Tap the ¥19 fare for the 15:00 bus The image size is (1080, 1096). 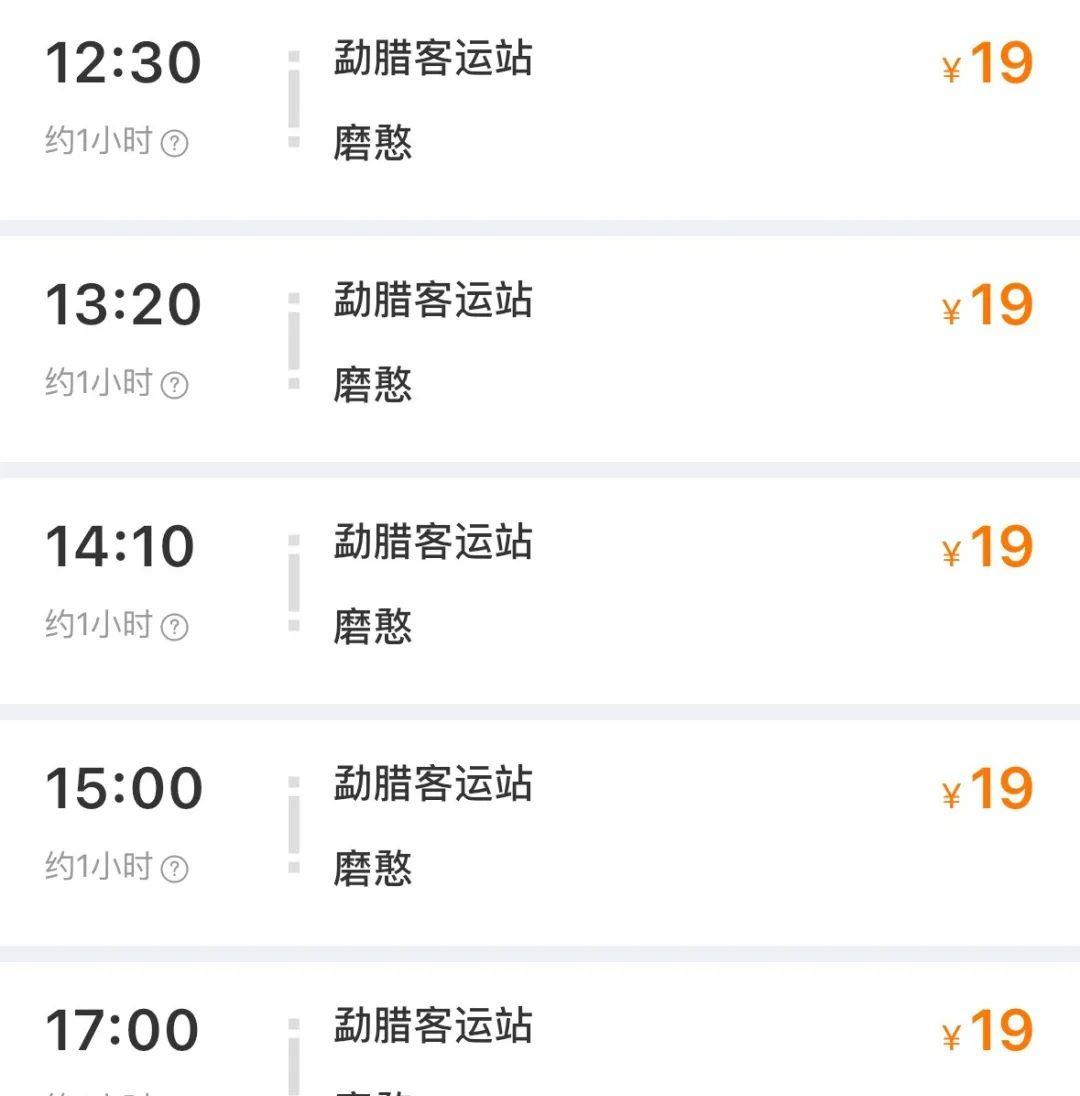pyautogui.click(x=988, y=788)
